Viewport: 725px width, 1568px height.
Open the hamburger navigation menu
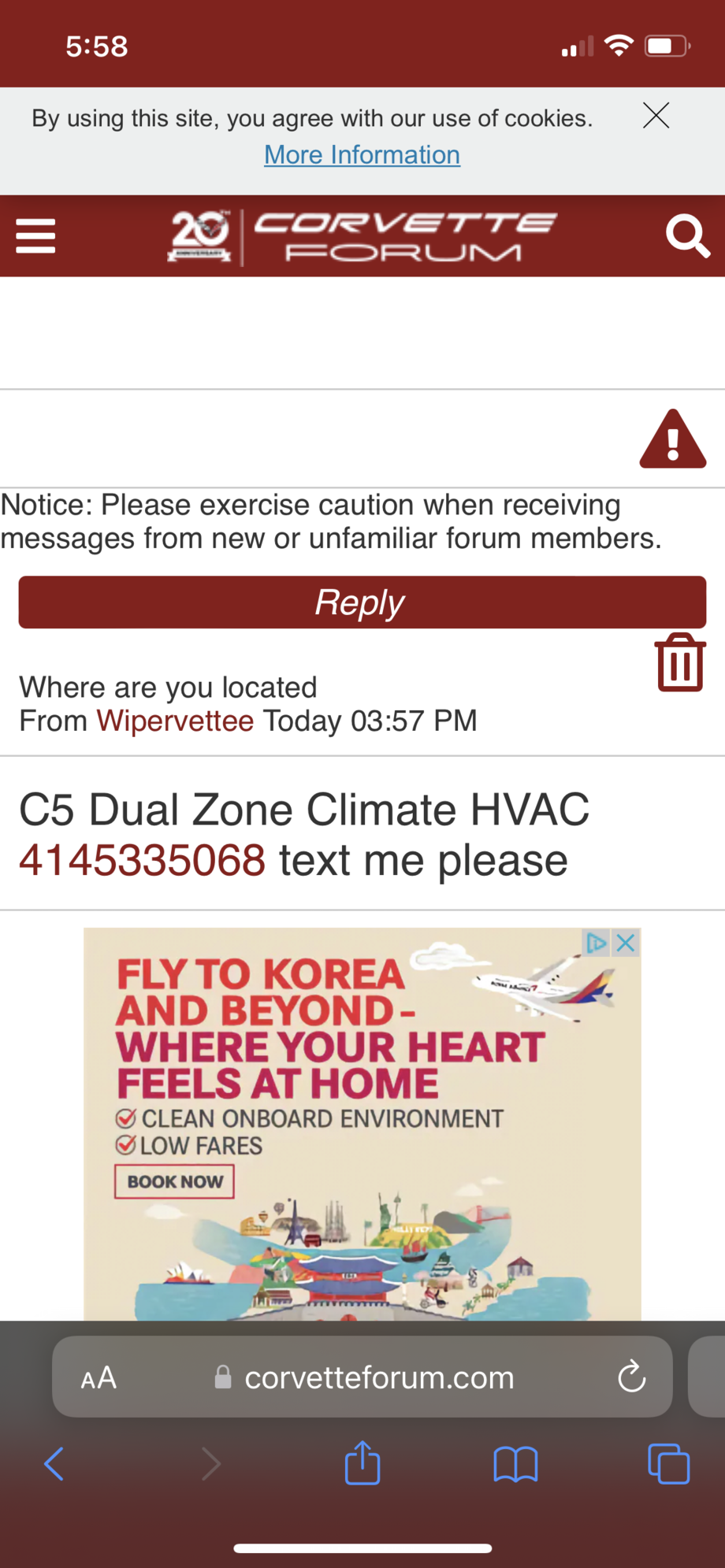click(35, 236)
